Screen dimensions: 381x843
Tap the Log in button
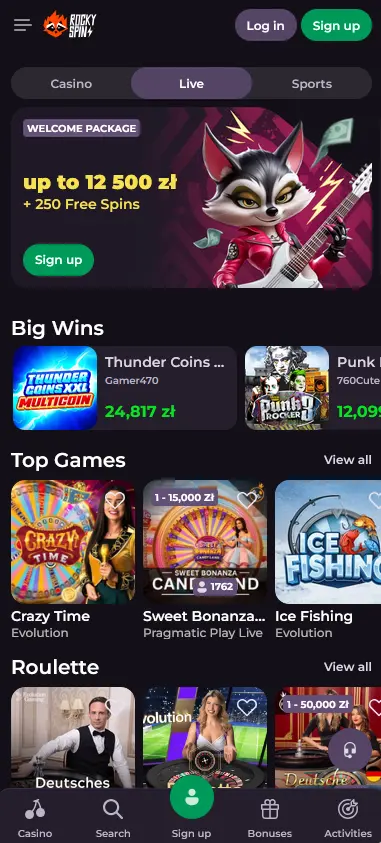265,25
